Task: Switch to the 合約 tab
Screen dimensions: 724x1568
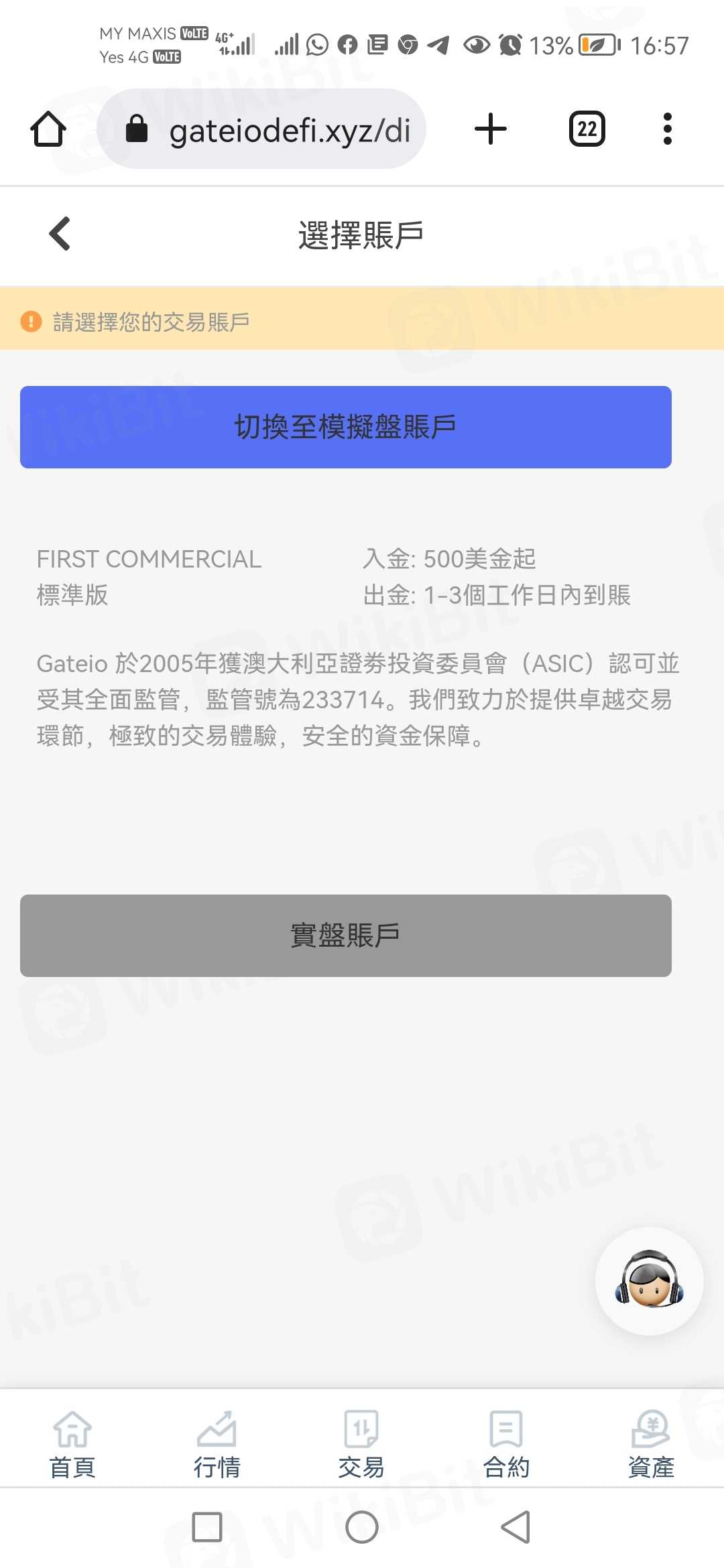Action: [506, 1444]
